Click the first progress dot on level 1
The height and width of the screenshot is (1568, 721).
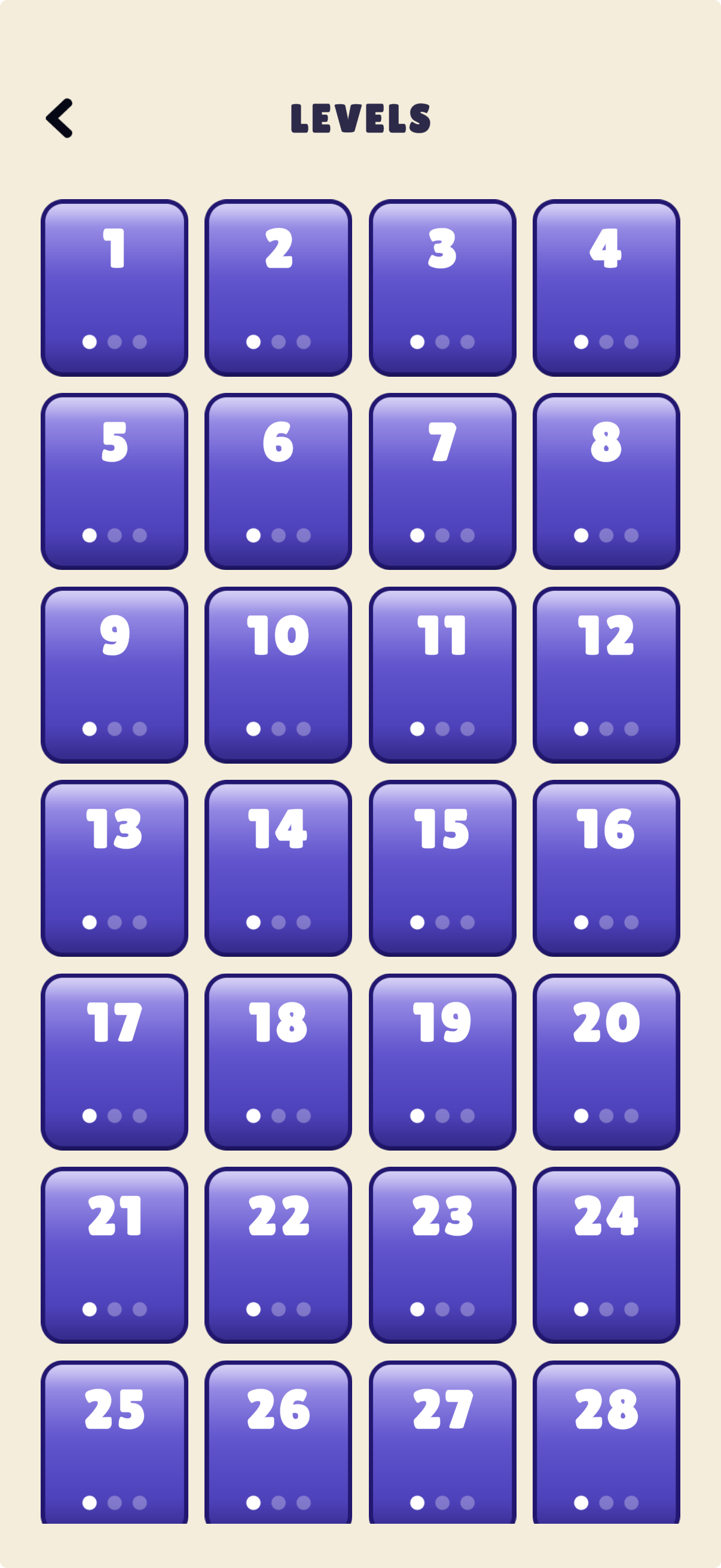click(x=90, y=342)
